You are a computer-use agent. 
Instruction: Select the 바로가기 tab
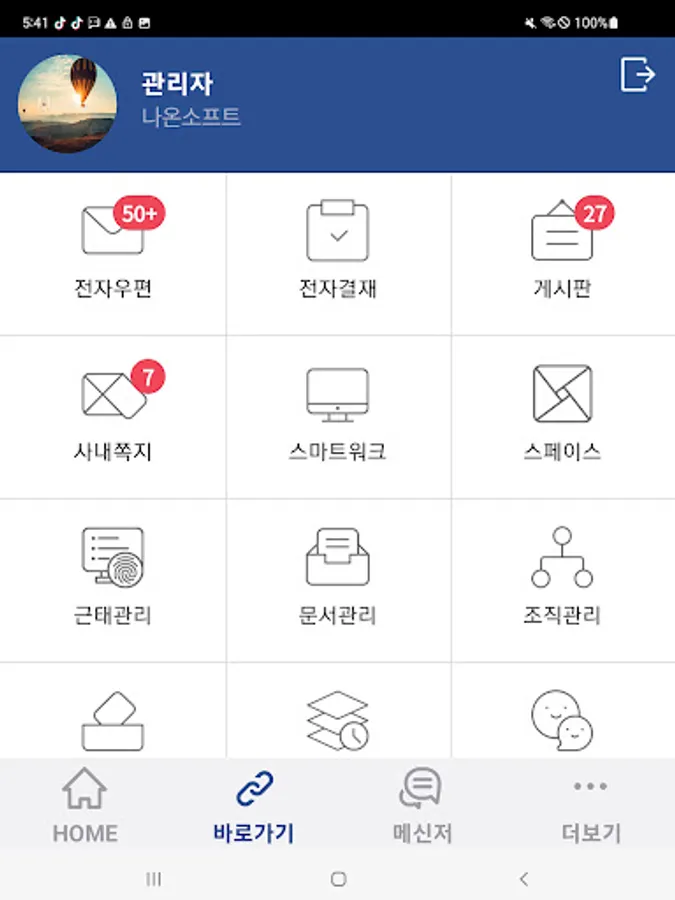(x=254, y=805)
